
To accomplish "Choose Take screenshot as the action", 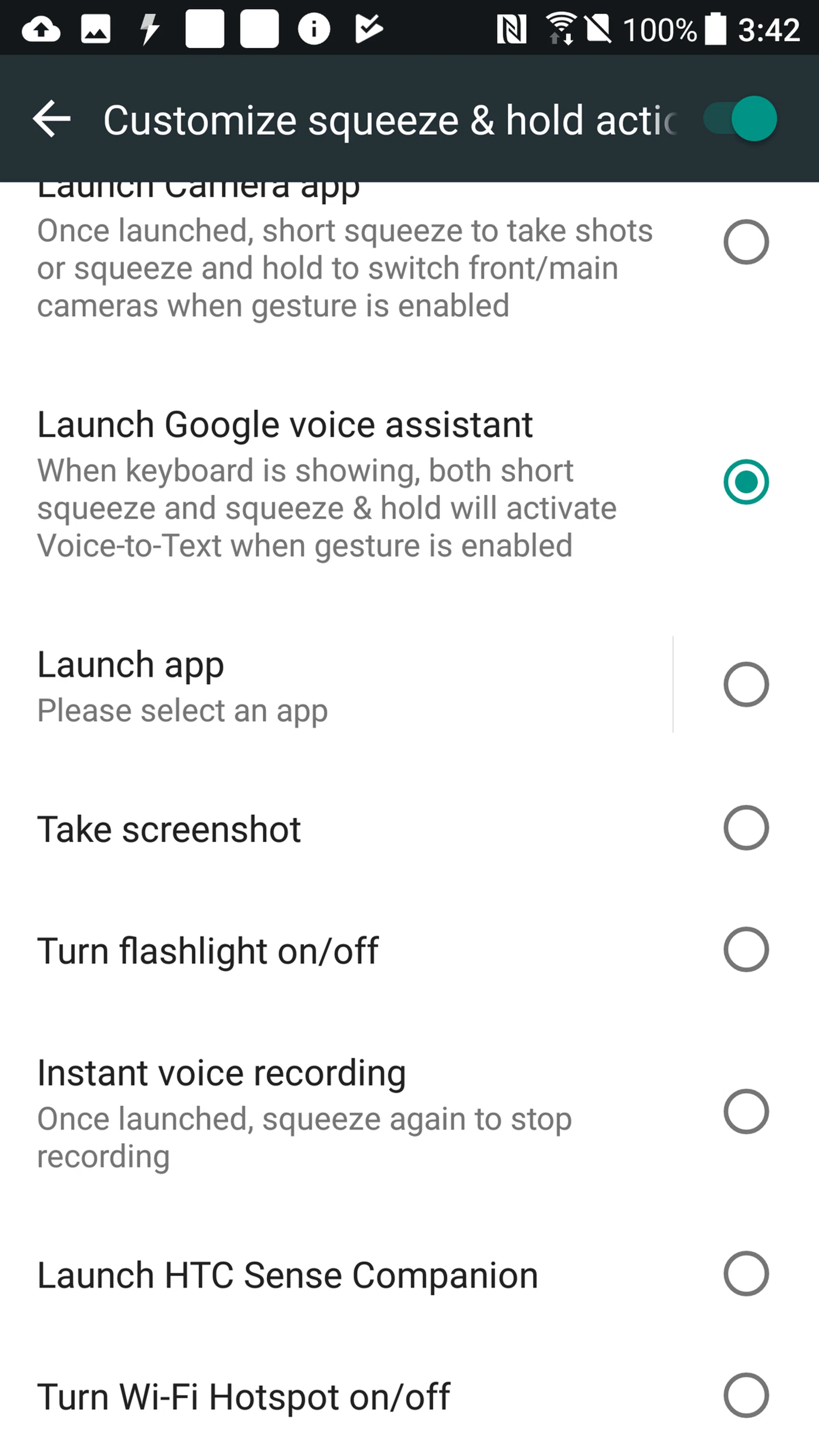I will 746,828.
